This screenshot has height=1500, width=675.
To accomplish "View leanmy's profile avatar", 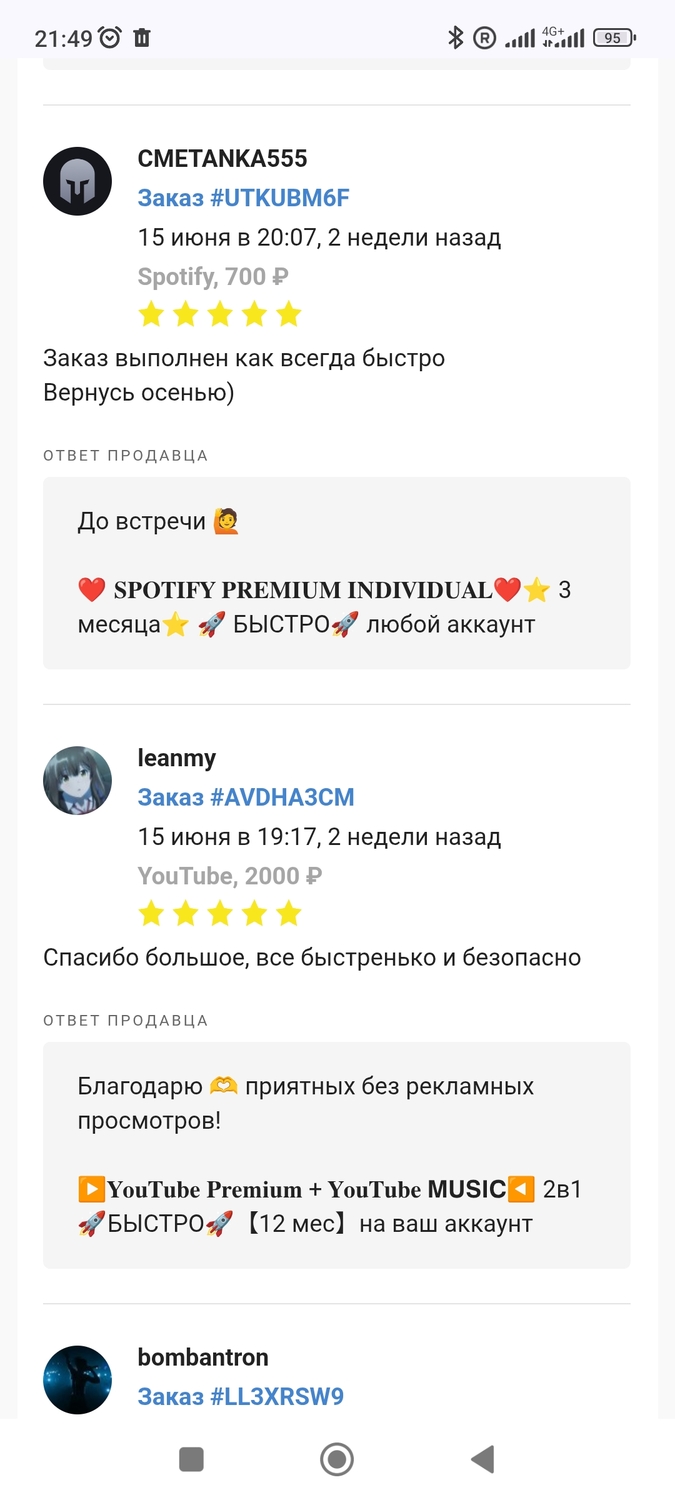I will [x=77, y=780].
